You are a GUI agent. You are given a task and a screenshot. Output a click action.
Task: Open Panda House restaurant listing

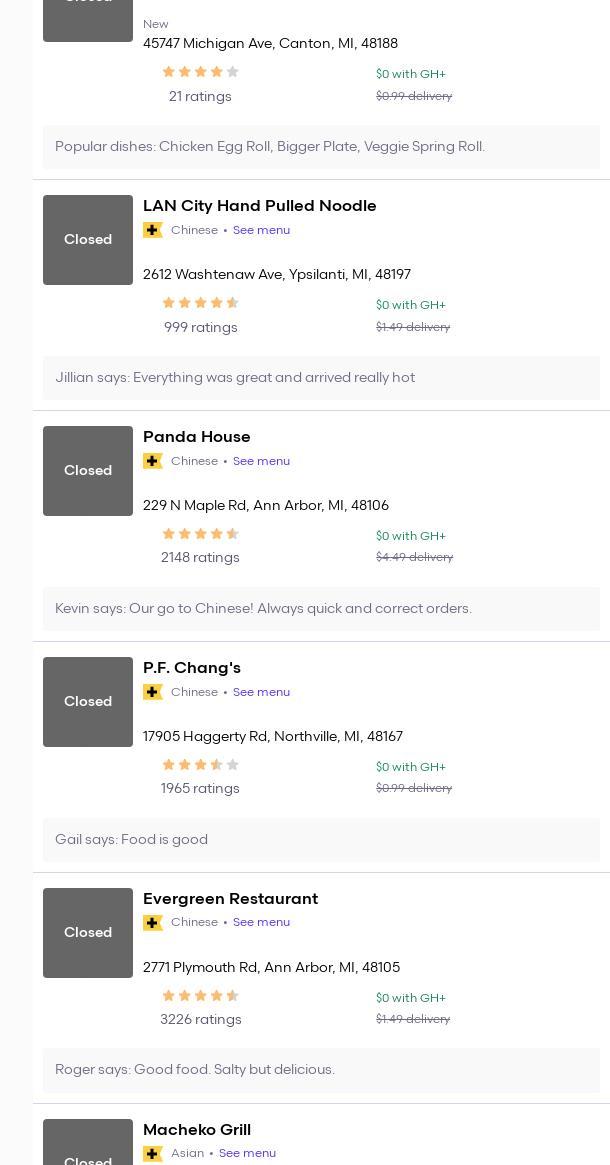click(x=196, y=437)
